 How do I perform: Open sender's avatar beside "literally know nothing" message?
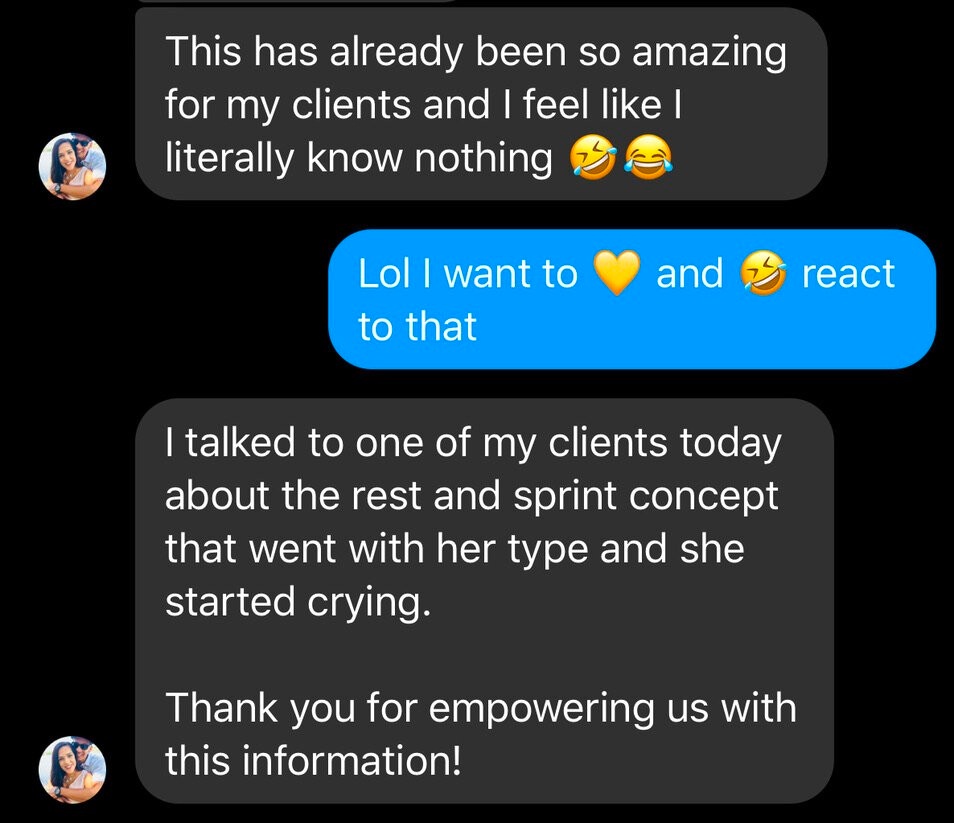pos(71,165)
